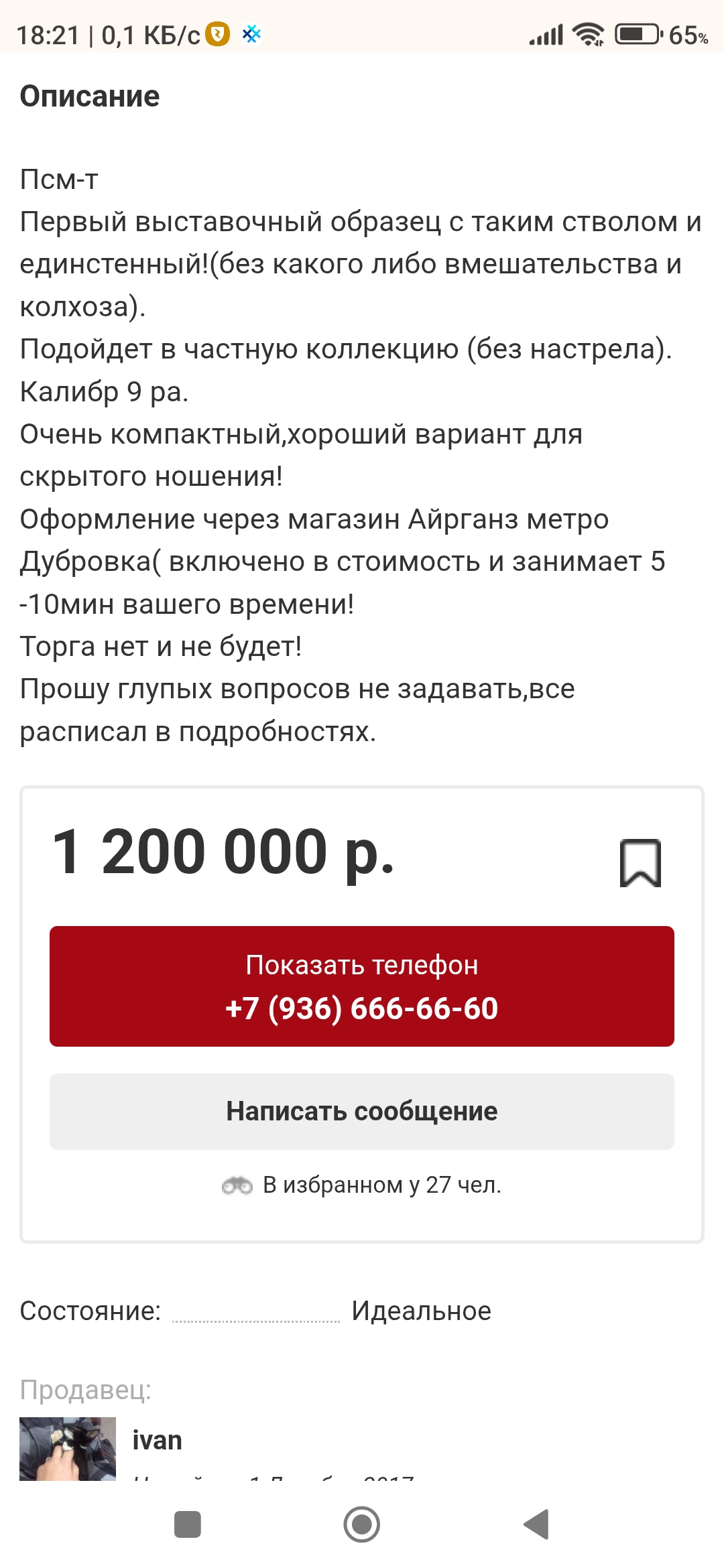This screenshot has width=724, height=1568.
Task: Tap seller ivan's avatar photo
Action: [x=68, y=1447]
